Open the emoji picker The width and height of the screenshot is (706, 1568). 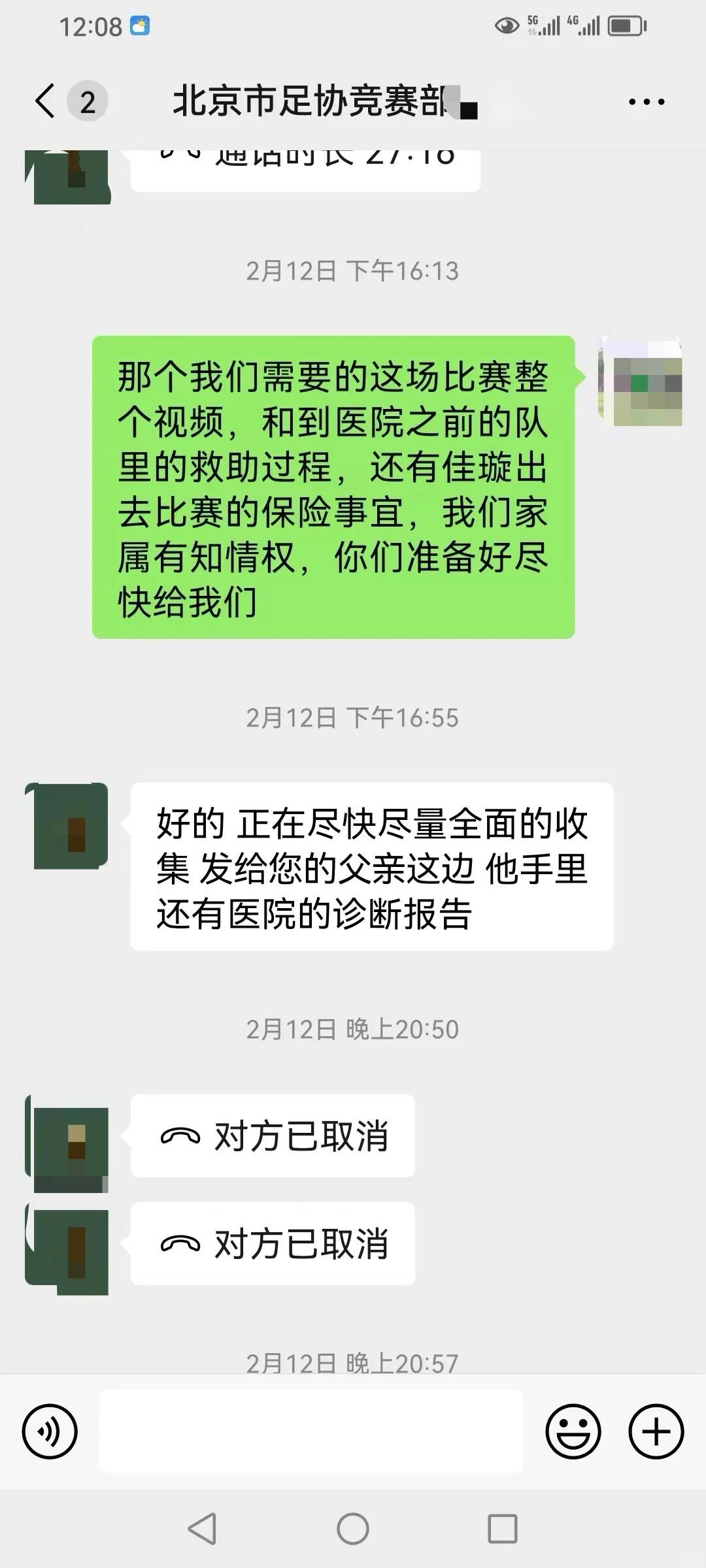573,1431
